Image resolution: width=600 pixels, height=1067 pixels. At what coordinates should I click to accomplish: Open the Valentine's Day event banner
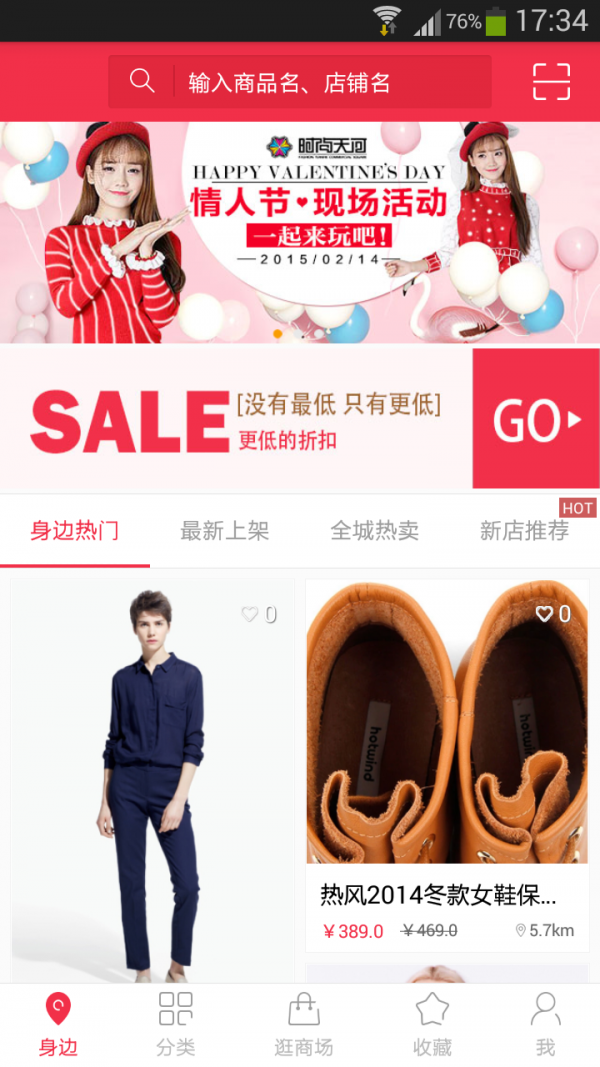[x=300, y=232]
